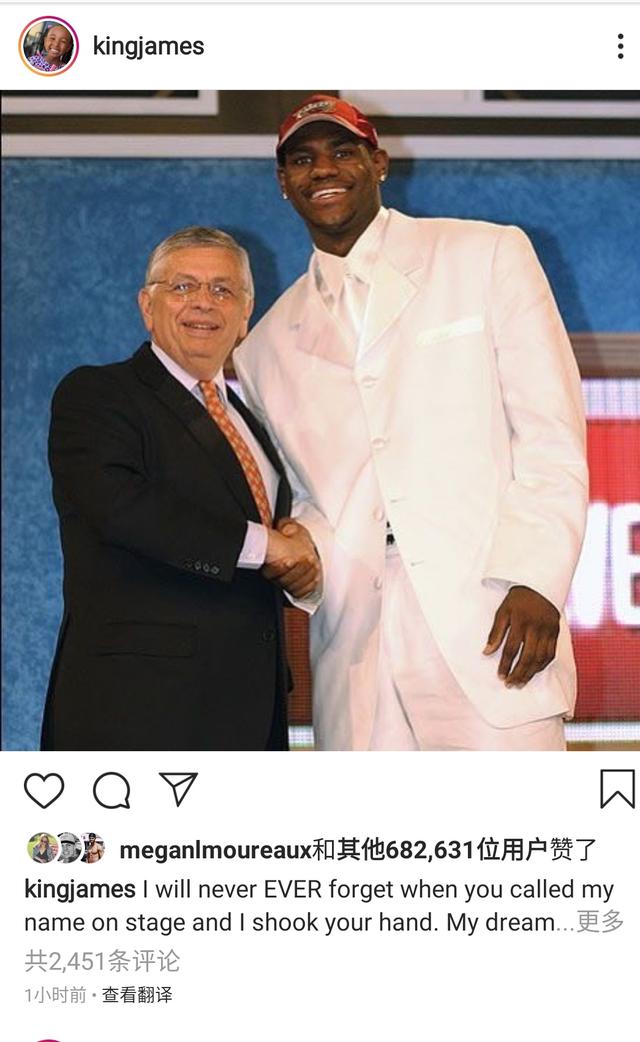Open kingjames profile avatar story
Screen dimensions: 640x1042
[x=48, y=46]
